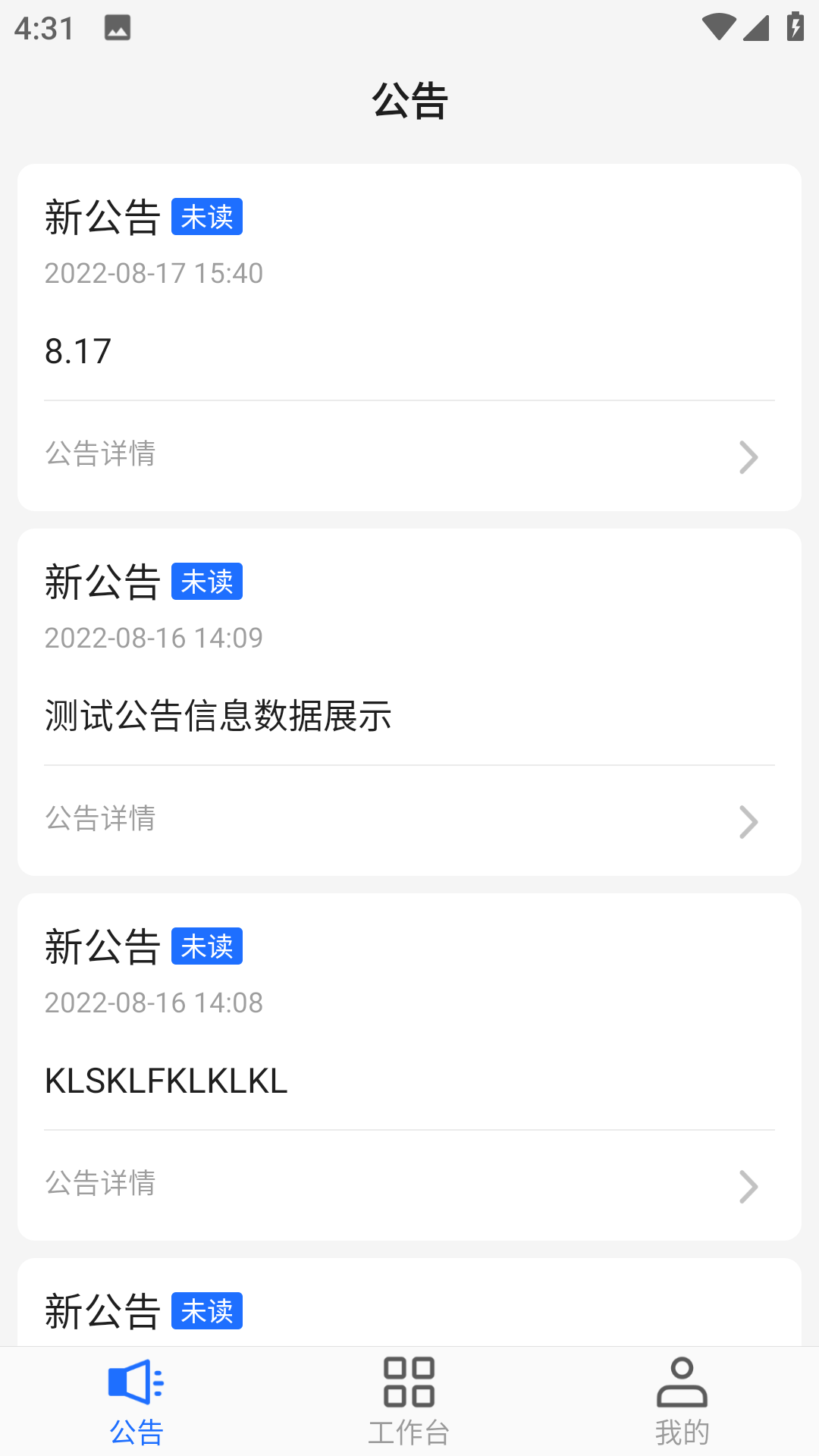
Task: Tap the 未读 badge on the KLSKLFKLKLKL announcement
Action: pos(207,946)
